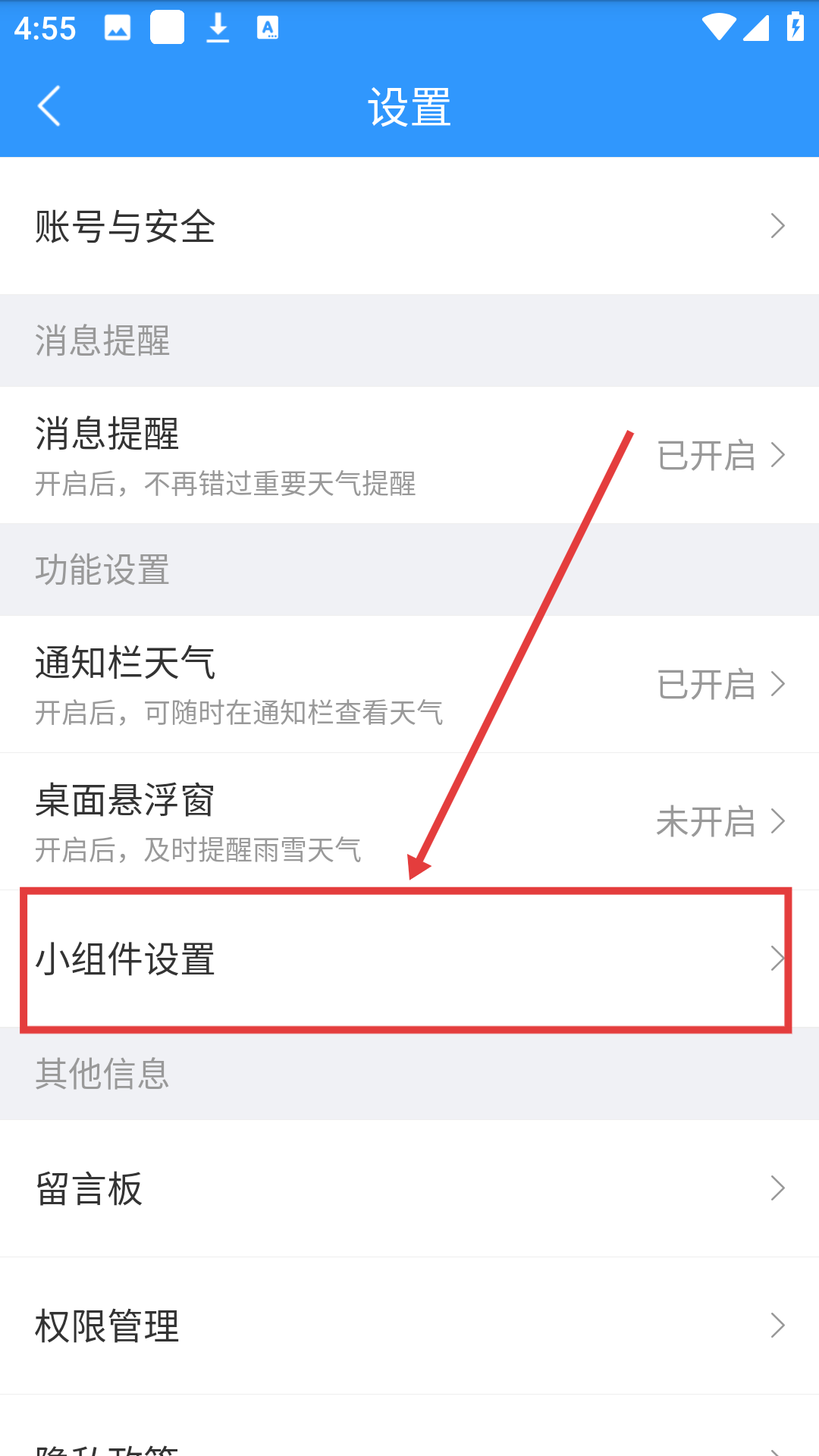Open 权限管理
The image size is (819, 1456).
pos(409,1326)
